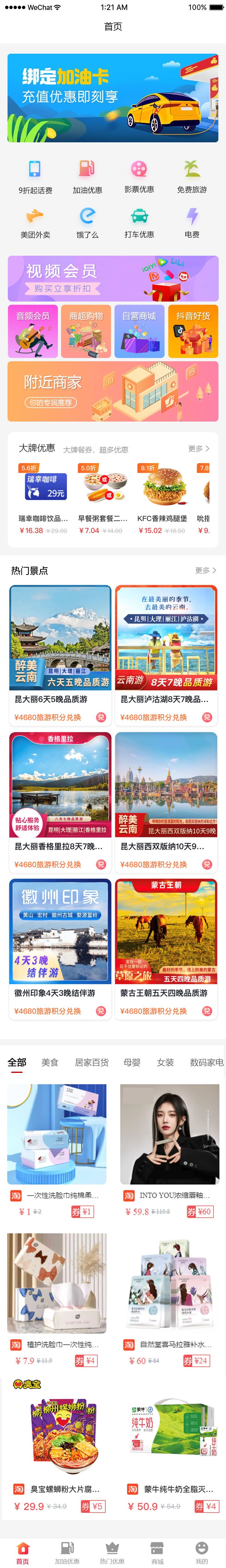Open the 附近商家 banner

click(x=113, y=391)
